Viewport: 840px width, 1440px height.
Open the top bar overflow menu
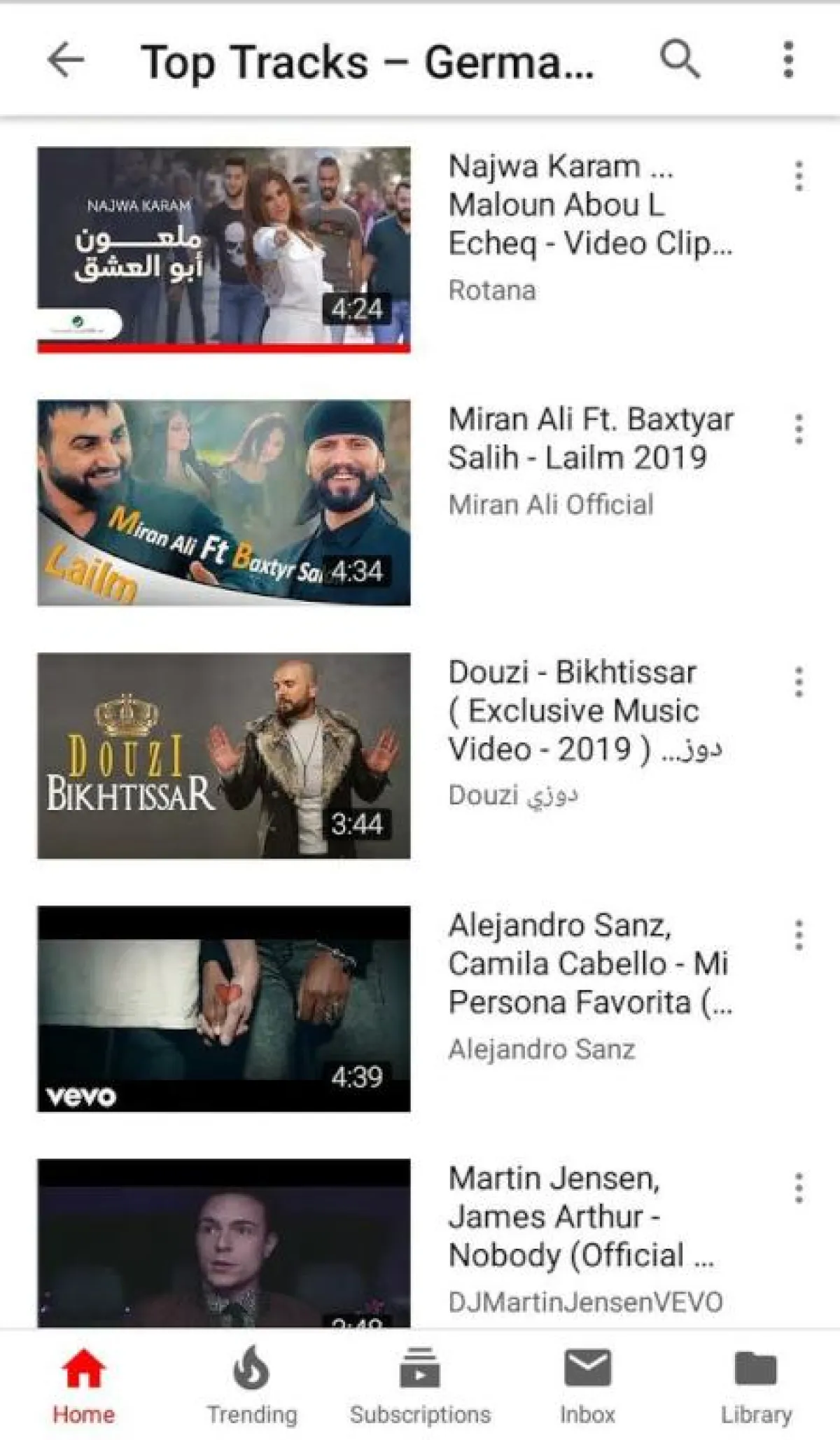pos(788,60)
